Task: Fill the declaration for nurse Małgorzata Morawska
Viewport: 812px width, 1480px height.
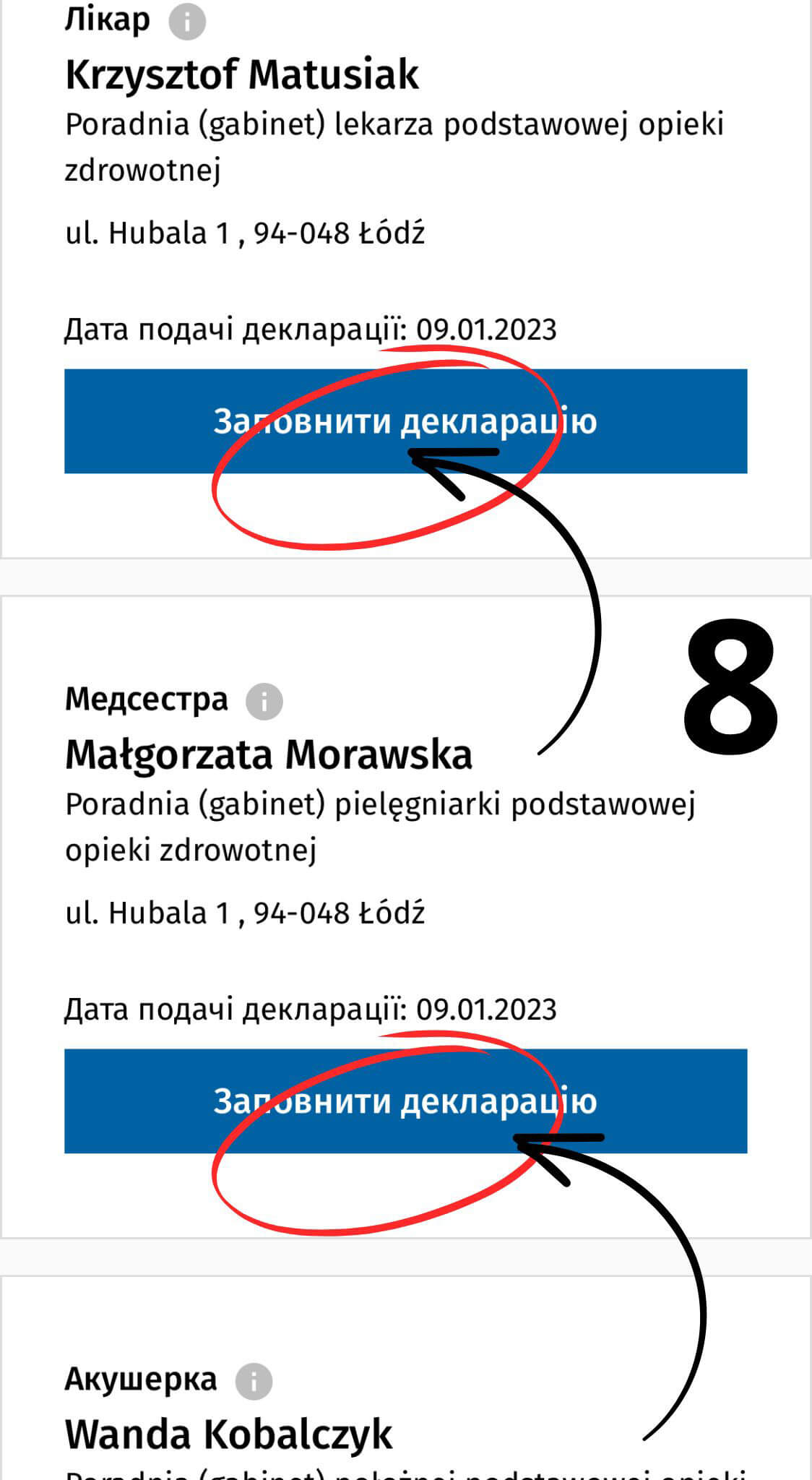Action: click(x=405, y=1101)
